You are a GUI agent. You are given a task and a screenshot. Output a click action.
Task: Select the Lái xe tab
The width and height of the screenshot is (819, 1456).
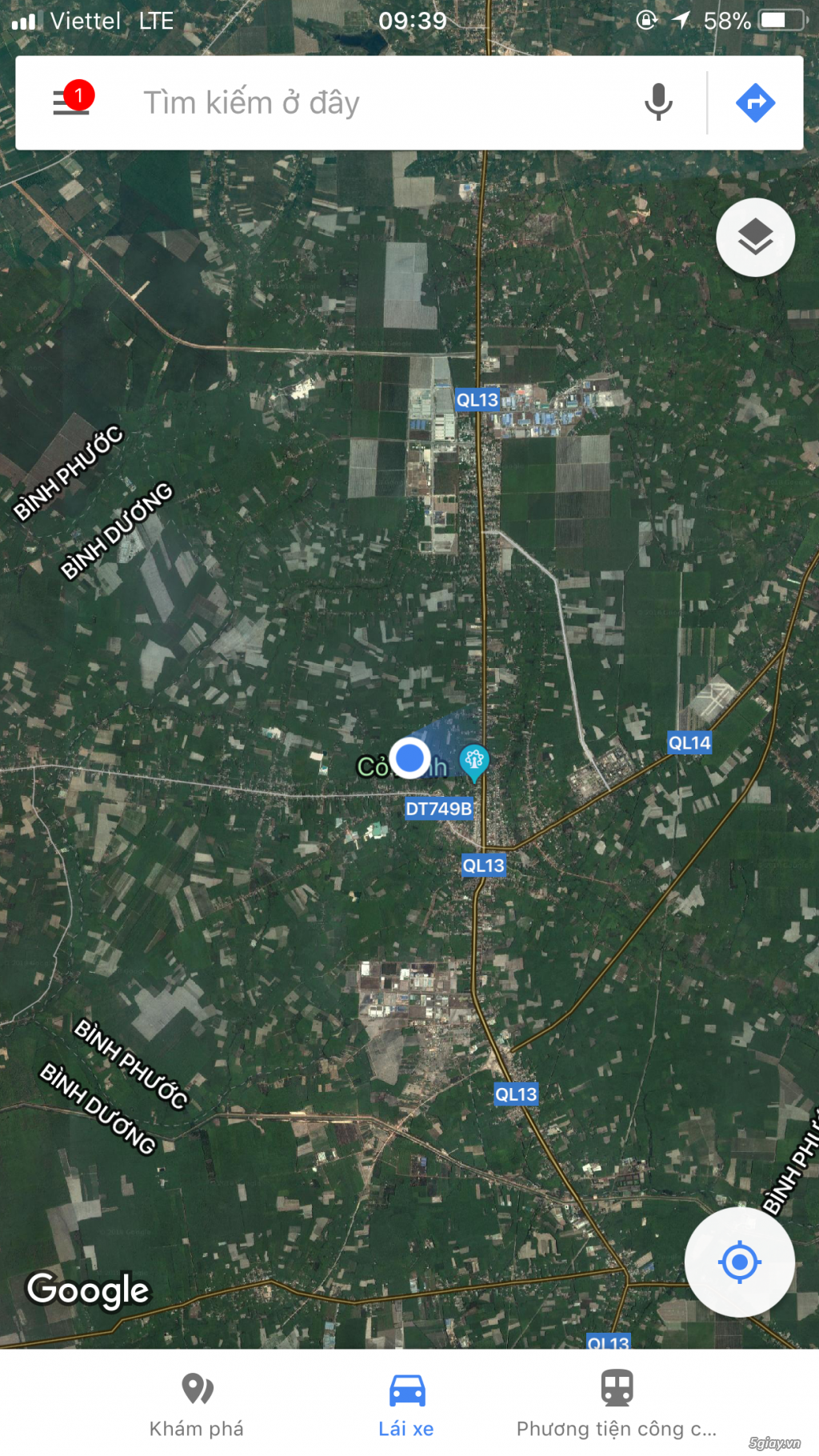pyautogui.click(x=406, y=1405)
